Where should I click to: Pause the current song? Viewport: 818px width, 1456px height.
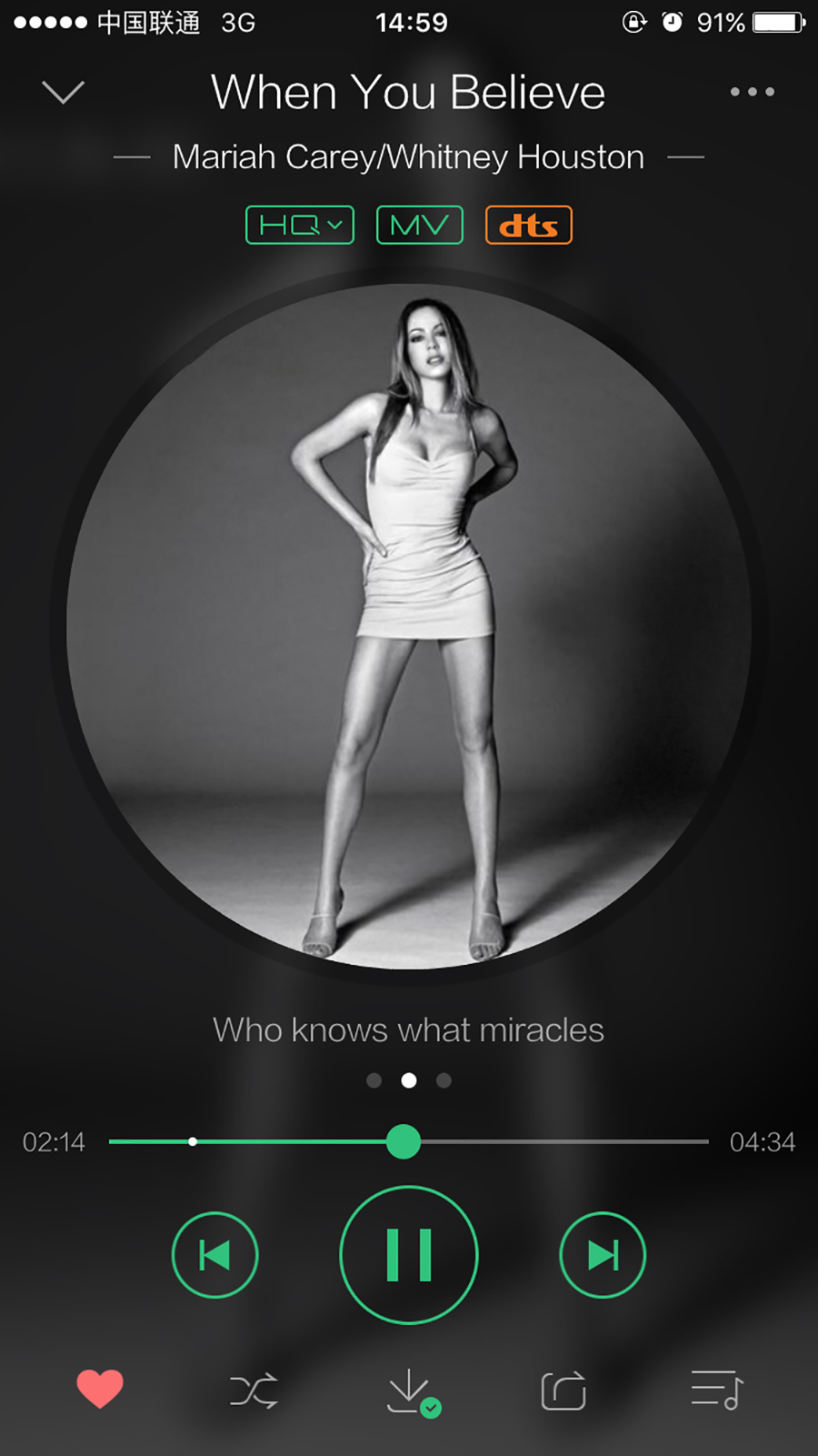pyautogui.click(x=409, y=1255)
